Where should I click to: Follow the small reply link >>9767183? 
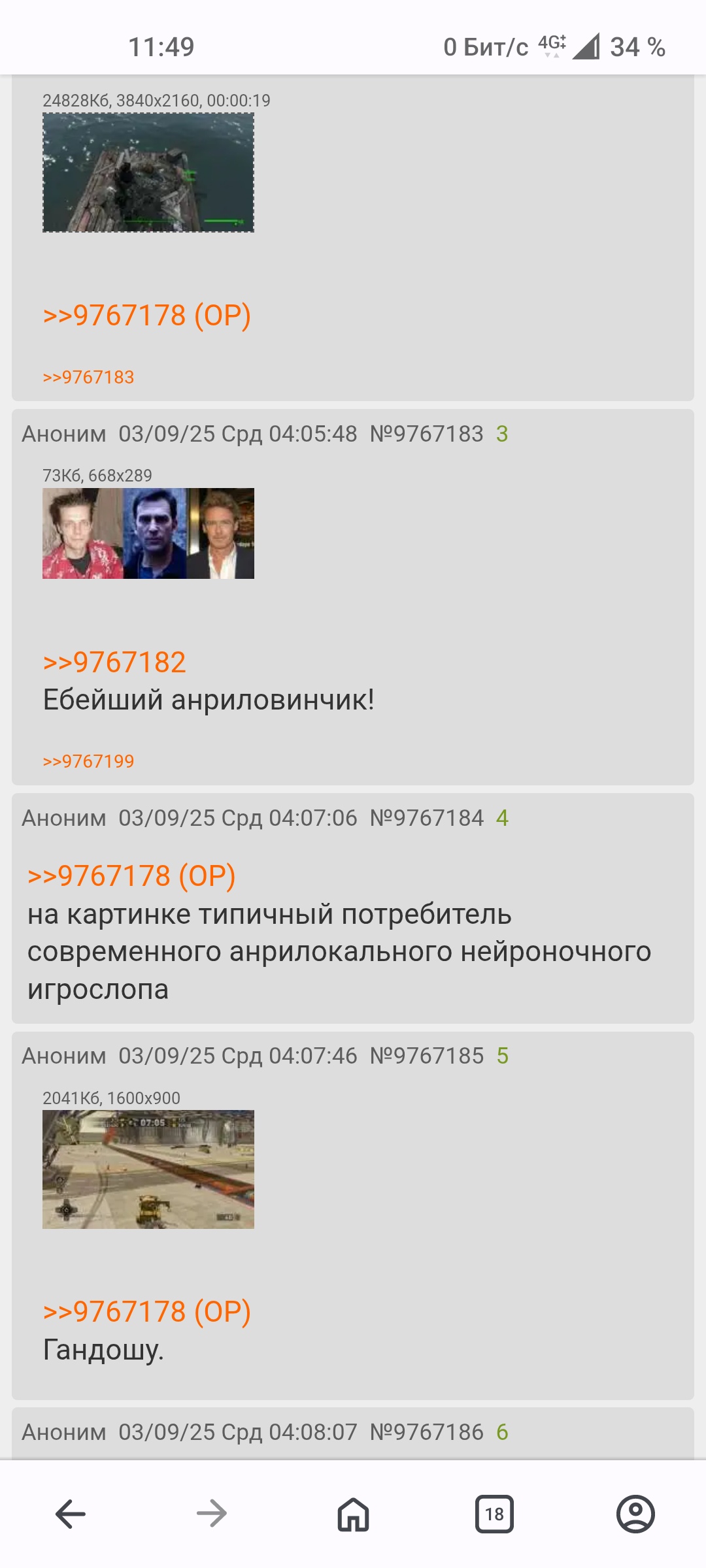[88, 378]
